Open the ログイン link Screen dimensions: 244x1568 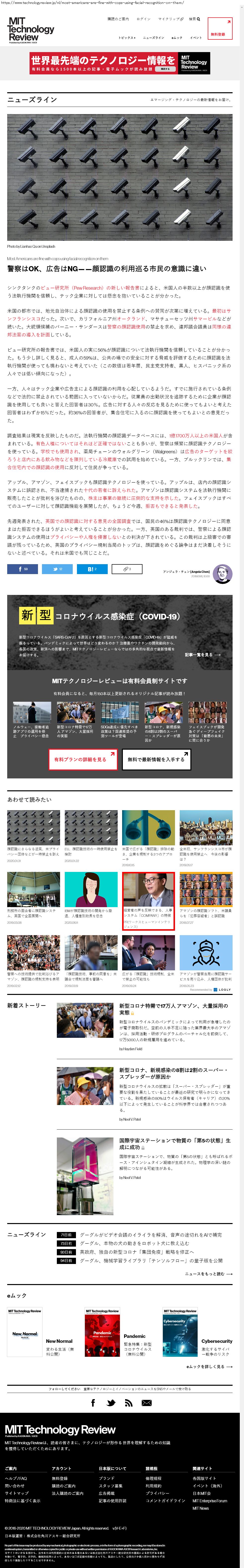coord(143,19)
